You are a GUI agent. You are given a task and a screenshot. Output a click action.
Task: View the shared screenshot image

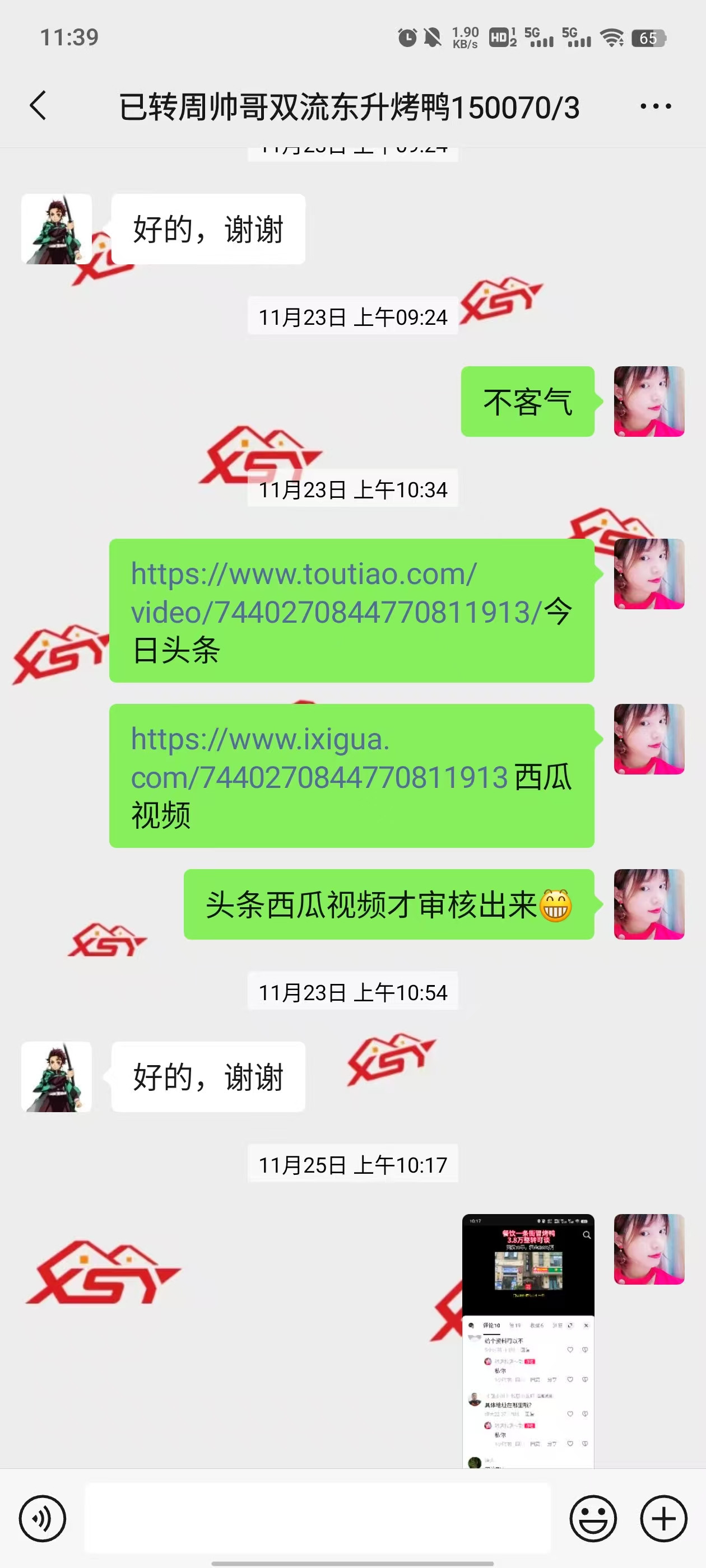click(x=527, y=1340)
